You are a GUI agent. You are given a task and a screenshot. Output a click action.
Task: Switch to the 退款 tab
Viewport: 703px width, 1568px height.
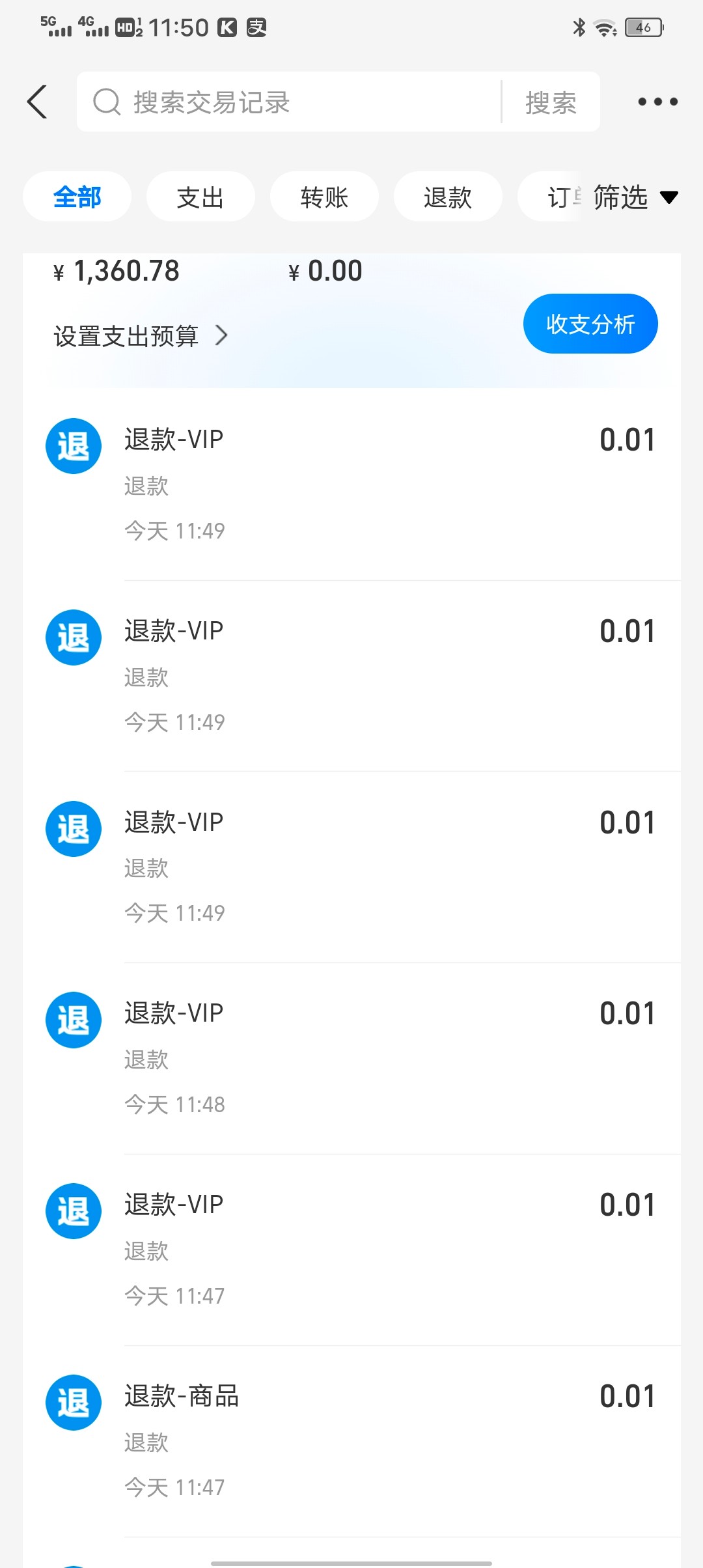[448, 197]
